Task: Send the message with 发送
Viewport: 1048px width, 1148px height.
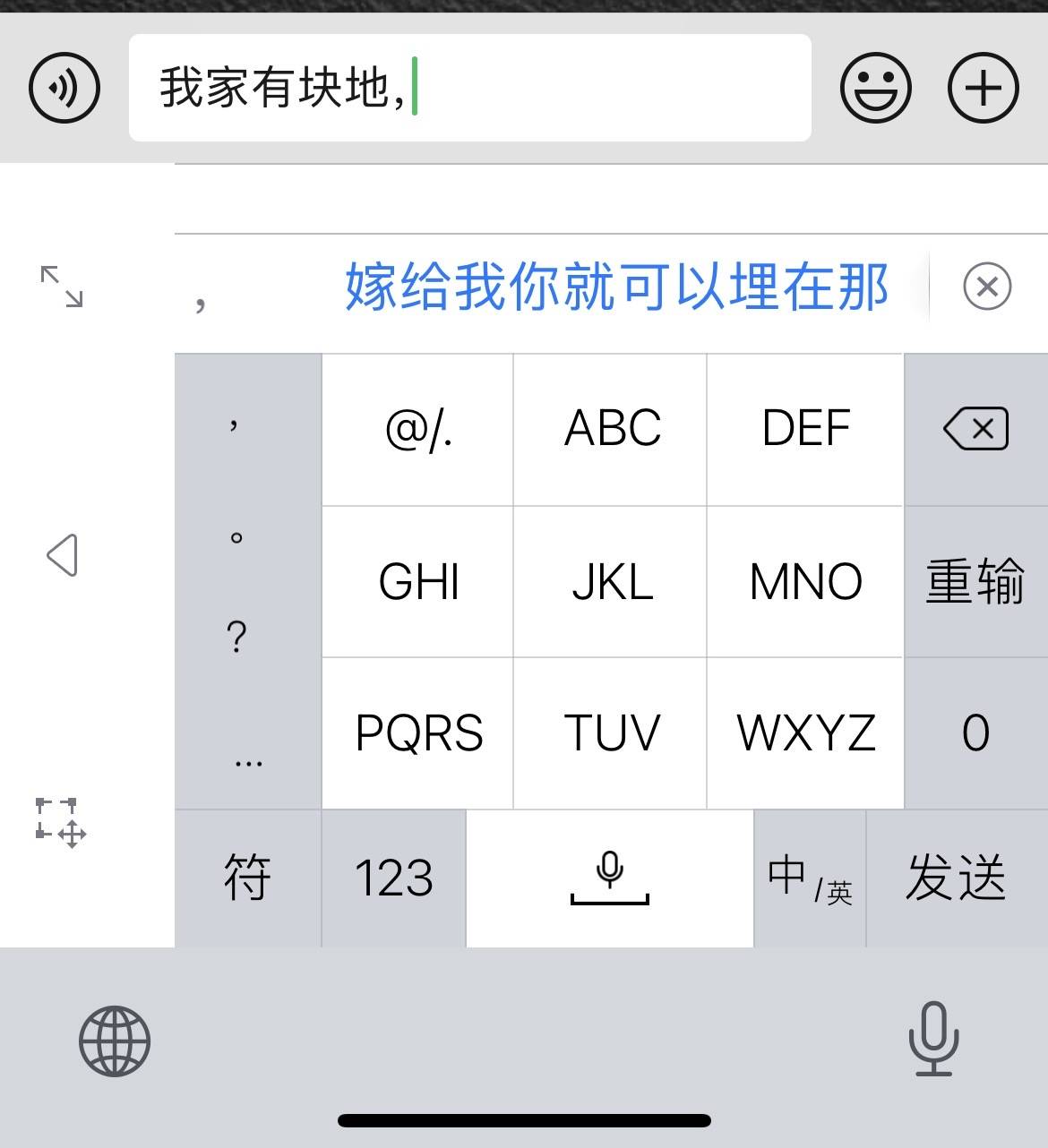Action: pyautogui.click(x=956, y=878)
